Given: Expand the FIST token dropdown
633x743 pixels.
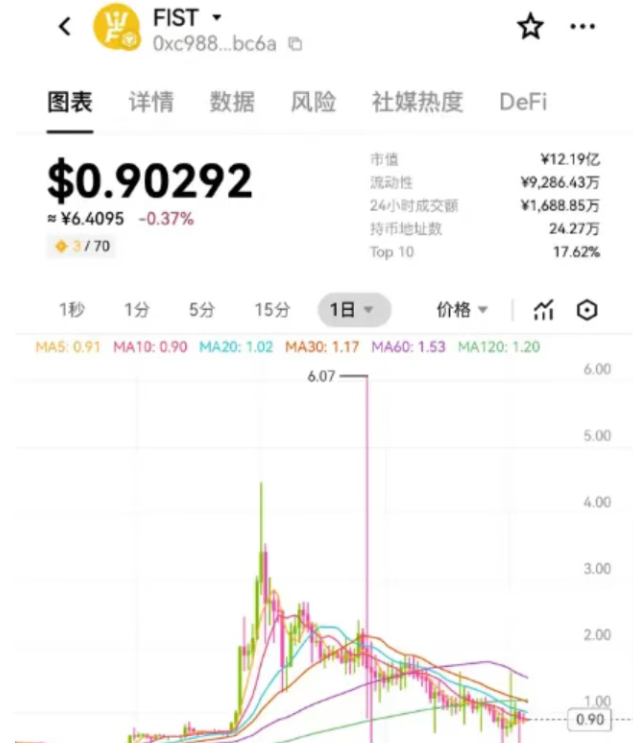Looking at the screenshot, I should 217,18.
